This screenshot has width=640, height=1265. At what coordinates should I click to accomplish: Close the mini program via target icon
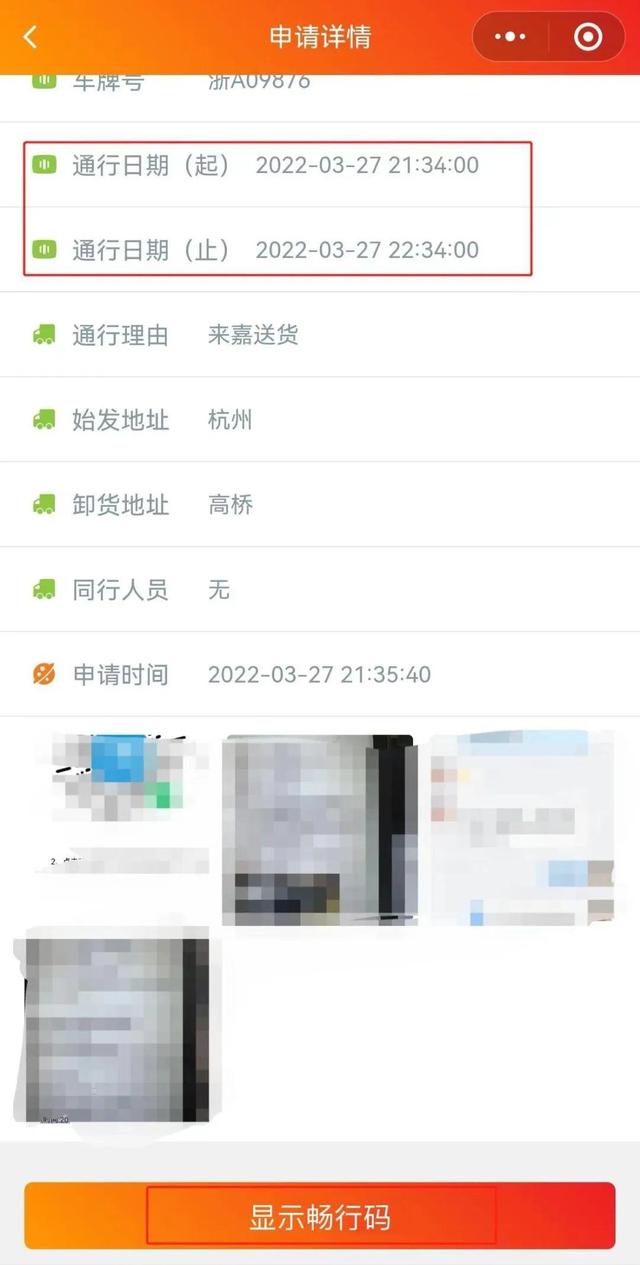coord(588,38)
